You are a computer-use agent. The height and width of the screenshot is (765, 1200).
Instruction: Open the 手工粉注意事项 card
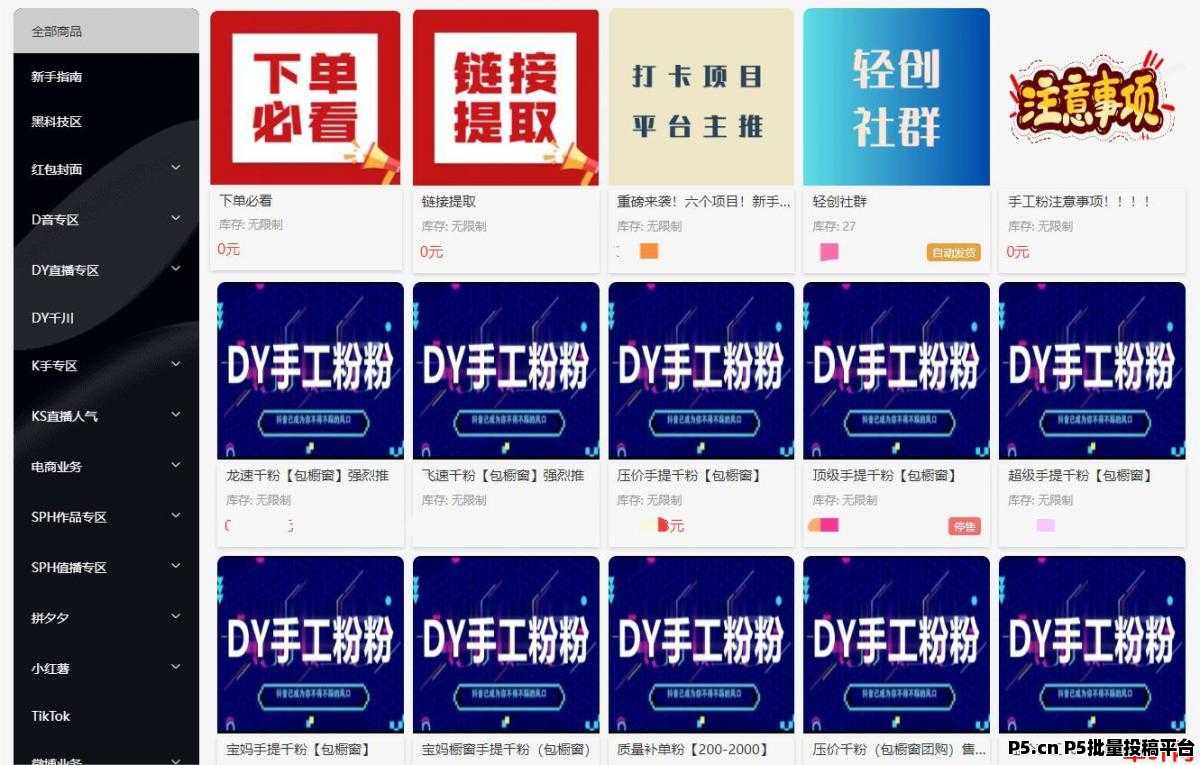click(1091, 98)
